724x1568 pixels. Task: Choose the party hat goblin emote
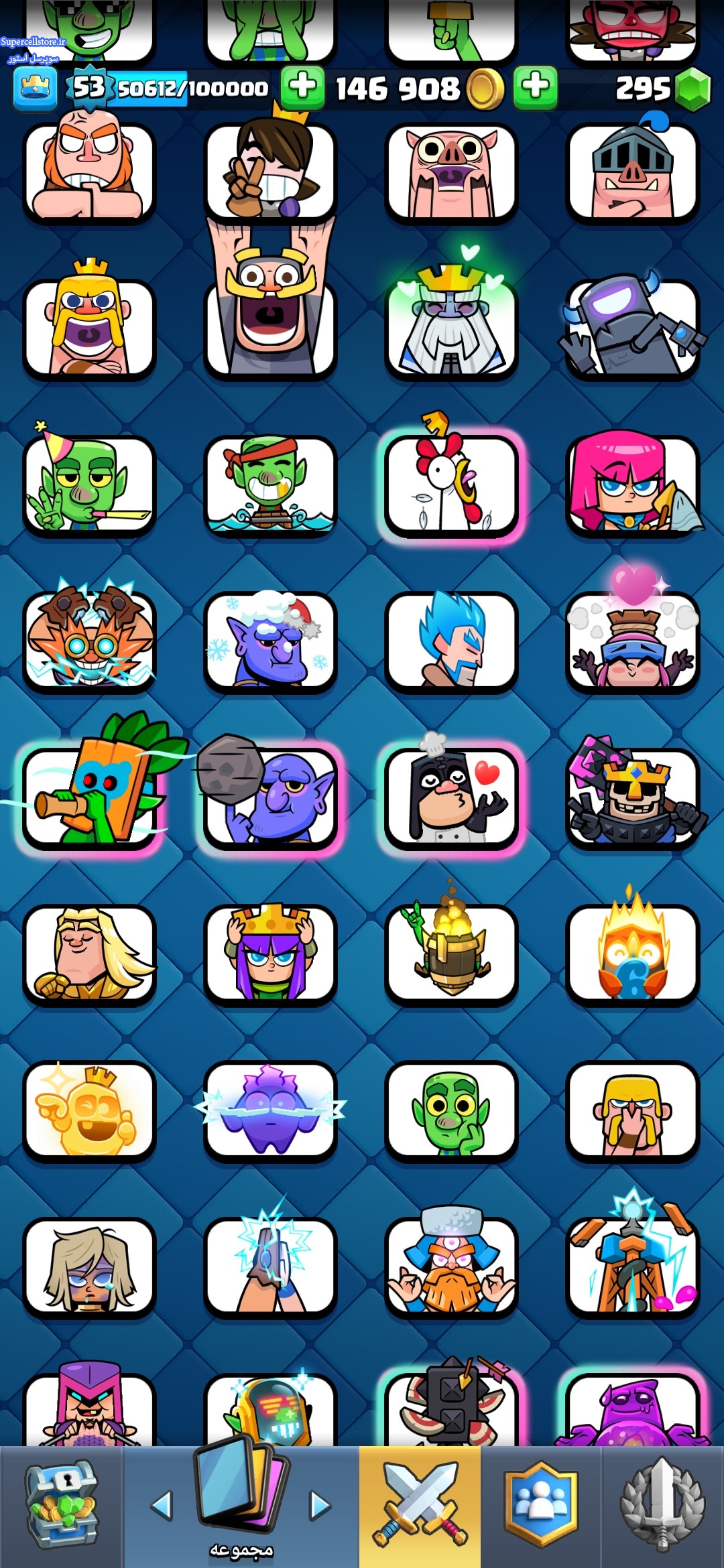(x=88, y=484)
